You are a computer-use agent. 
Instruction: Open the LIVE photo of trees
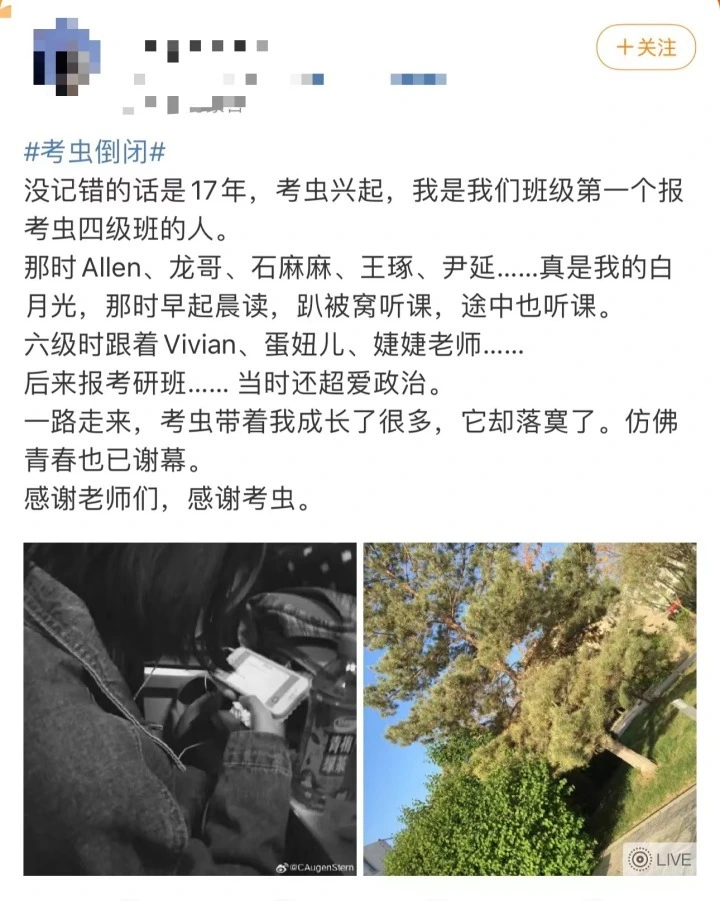point(529,708)
